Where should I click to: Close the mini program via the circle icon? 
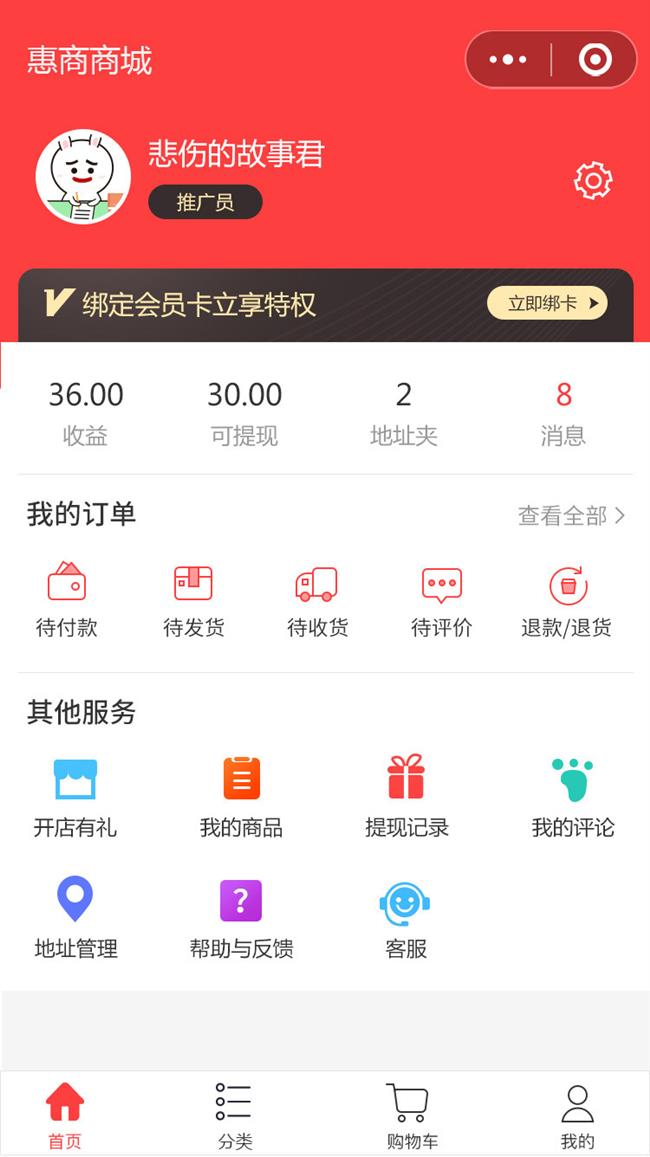click(595, 60)
